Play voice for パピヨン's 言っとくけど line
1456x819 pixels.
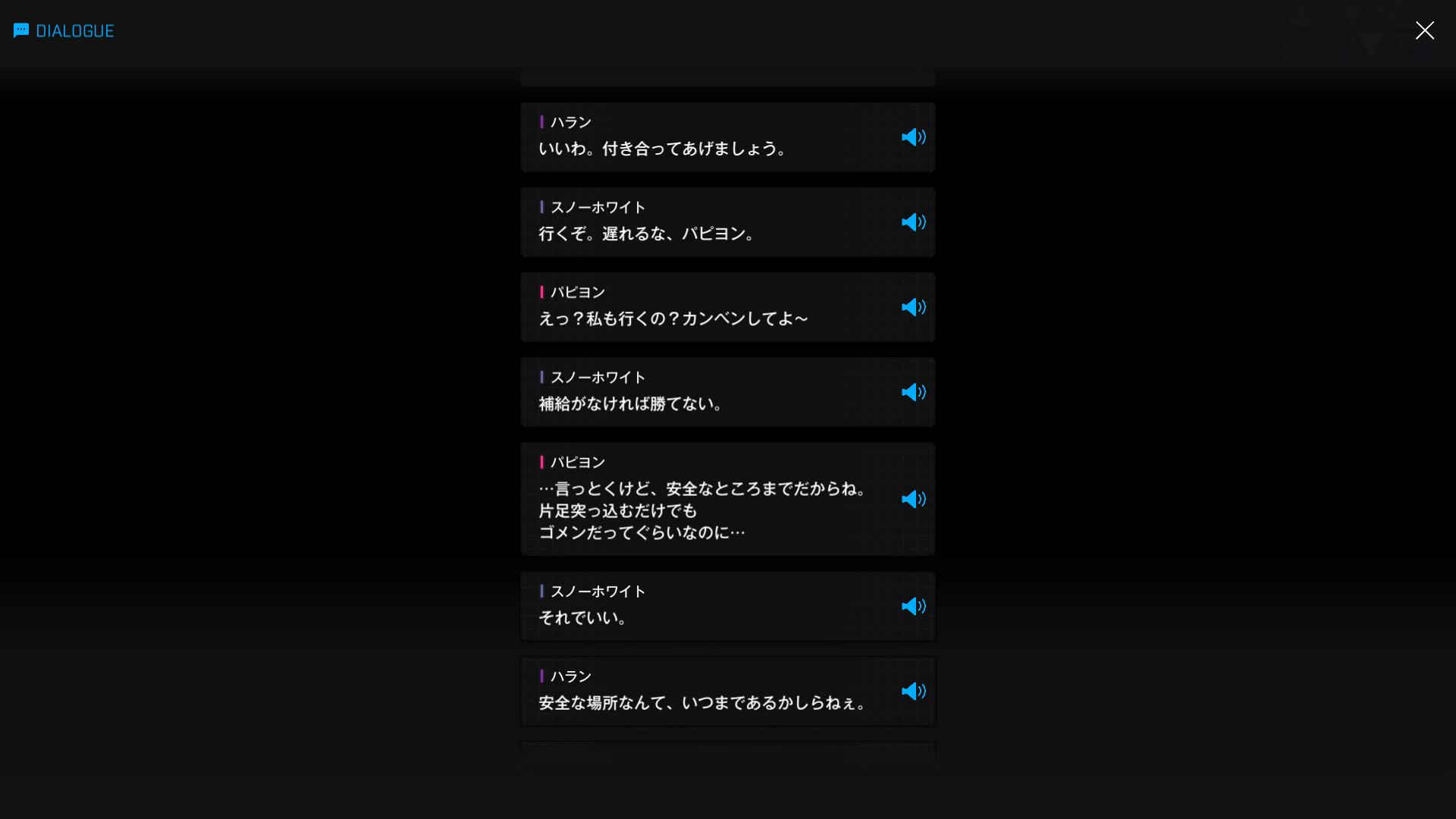[x=913, y=499]
